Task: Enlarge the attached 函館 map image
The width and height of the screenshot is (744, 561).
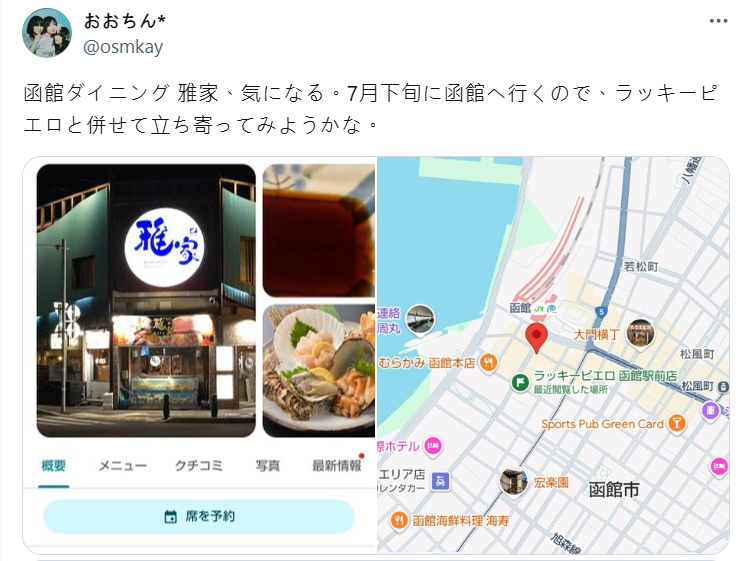Action: coord(553,355)
